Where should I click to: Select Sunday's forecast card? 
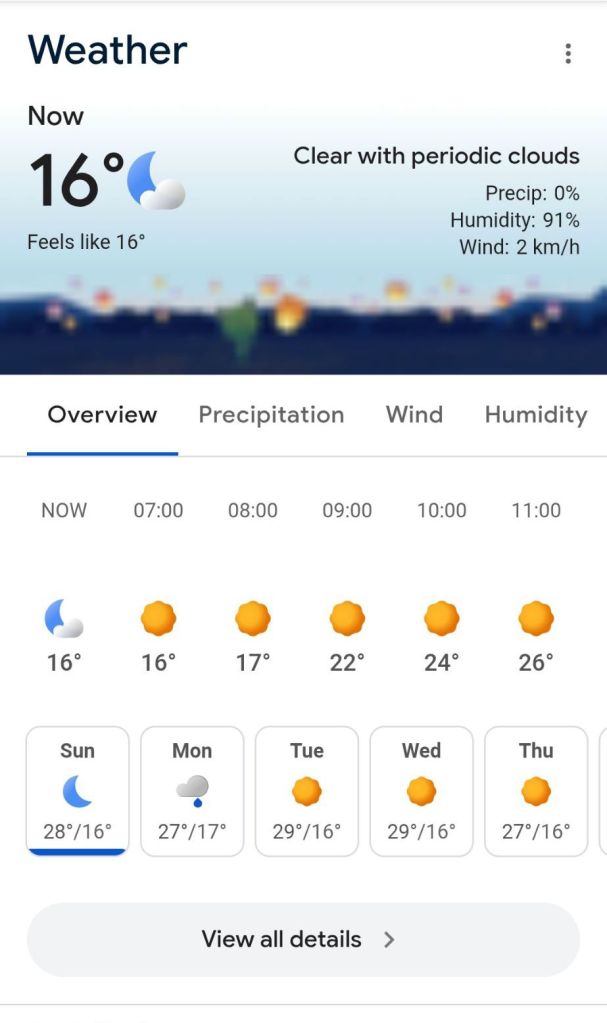pyautogui.click(x=78, y=791)
